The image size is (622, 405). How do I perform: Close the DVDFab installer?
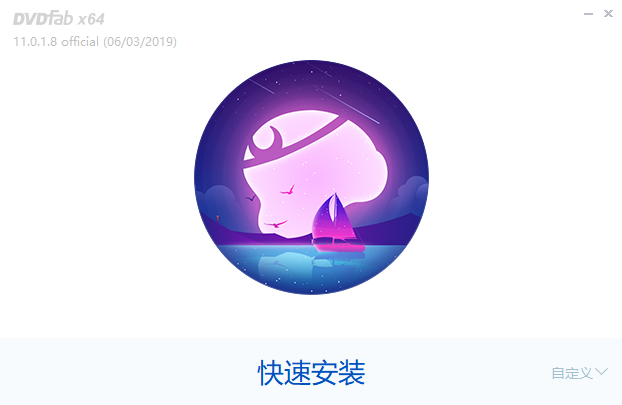(608, 13)
